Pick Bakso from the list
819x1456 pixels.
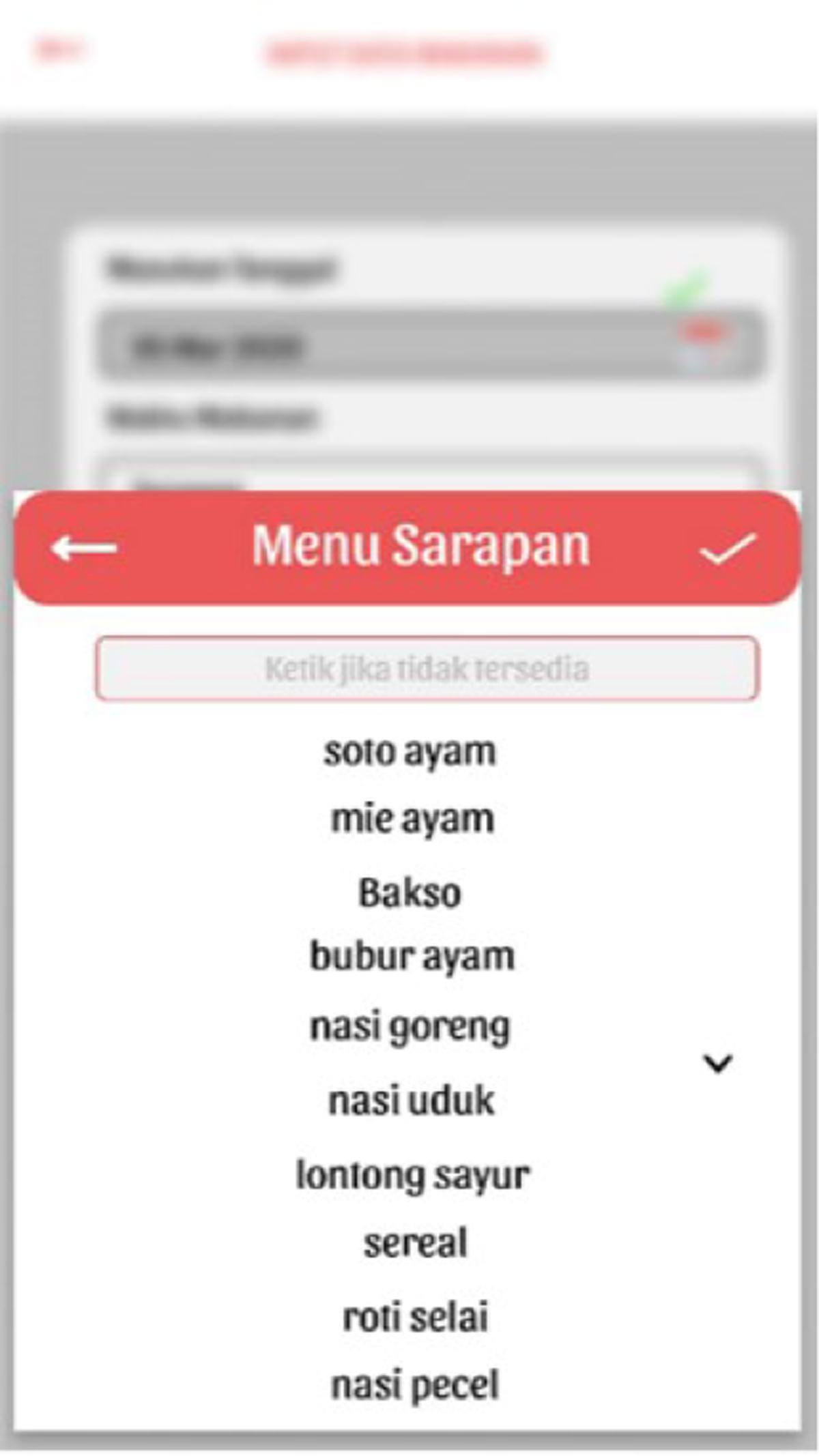(x=409, y=892)
